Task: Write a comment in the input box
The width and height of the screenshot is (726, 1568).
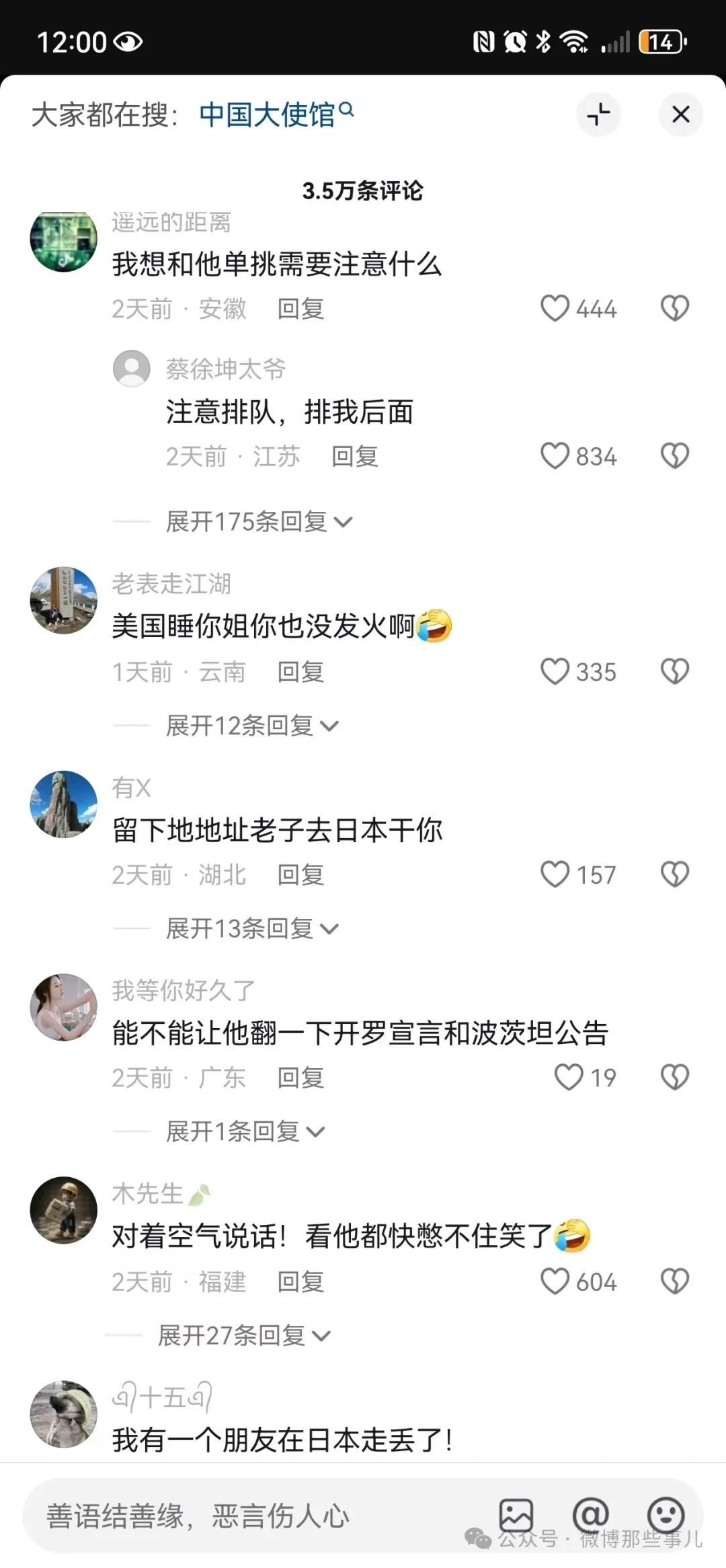Action: (x=255, y=1516)
